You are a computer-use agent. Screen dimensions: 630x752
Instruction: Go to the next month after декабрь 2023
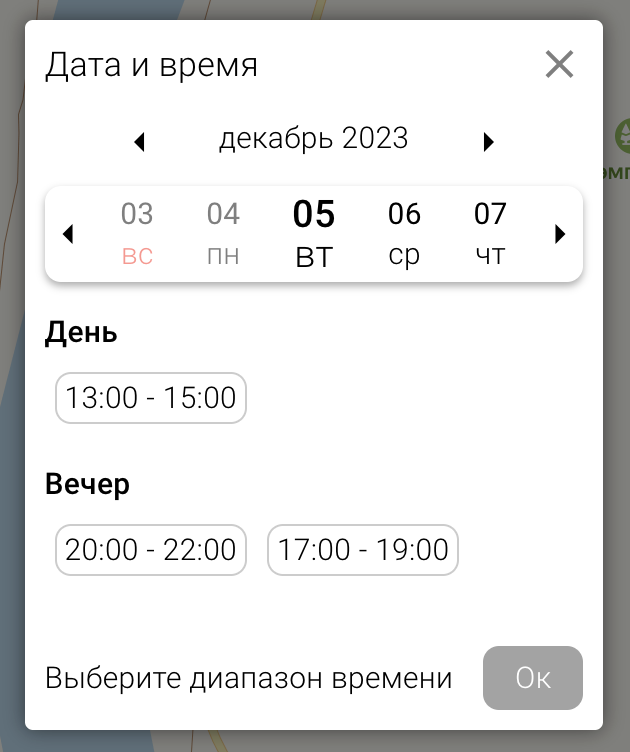488,142
